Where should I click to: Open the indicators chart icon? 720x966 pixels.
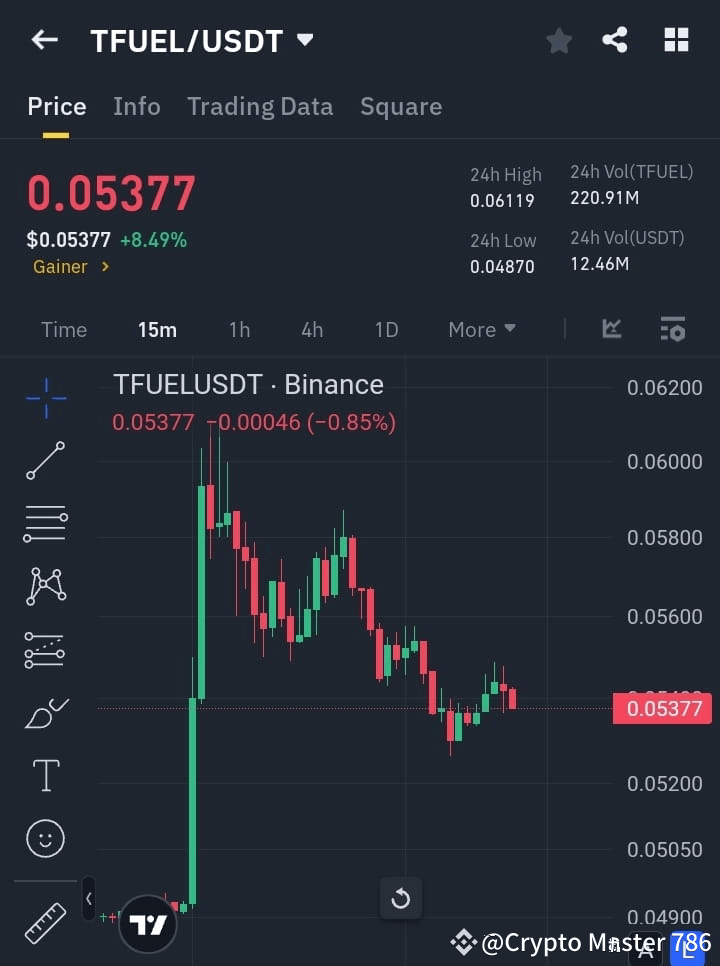tap(611, 329)
